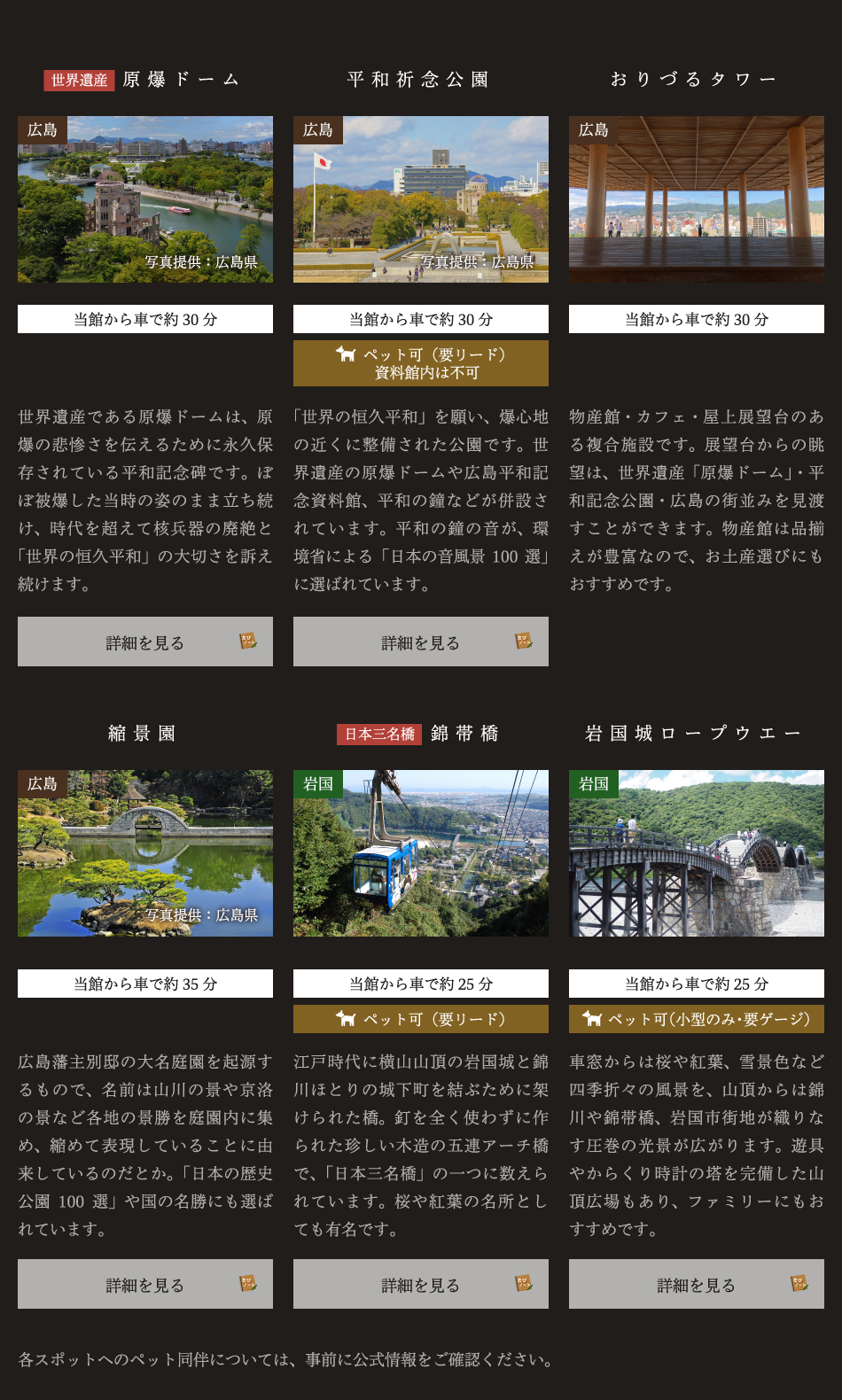
Task: Tap 詳細を見る under 平和祈念公園
Action: 421,642
